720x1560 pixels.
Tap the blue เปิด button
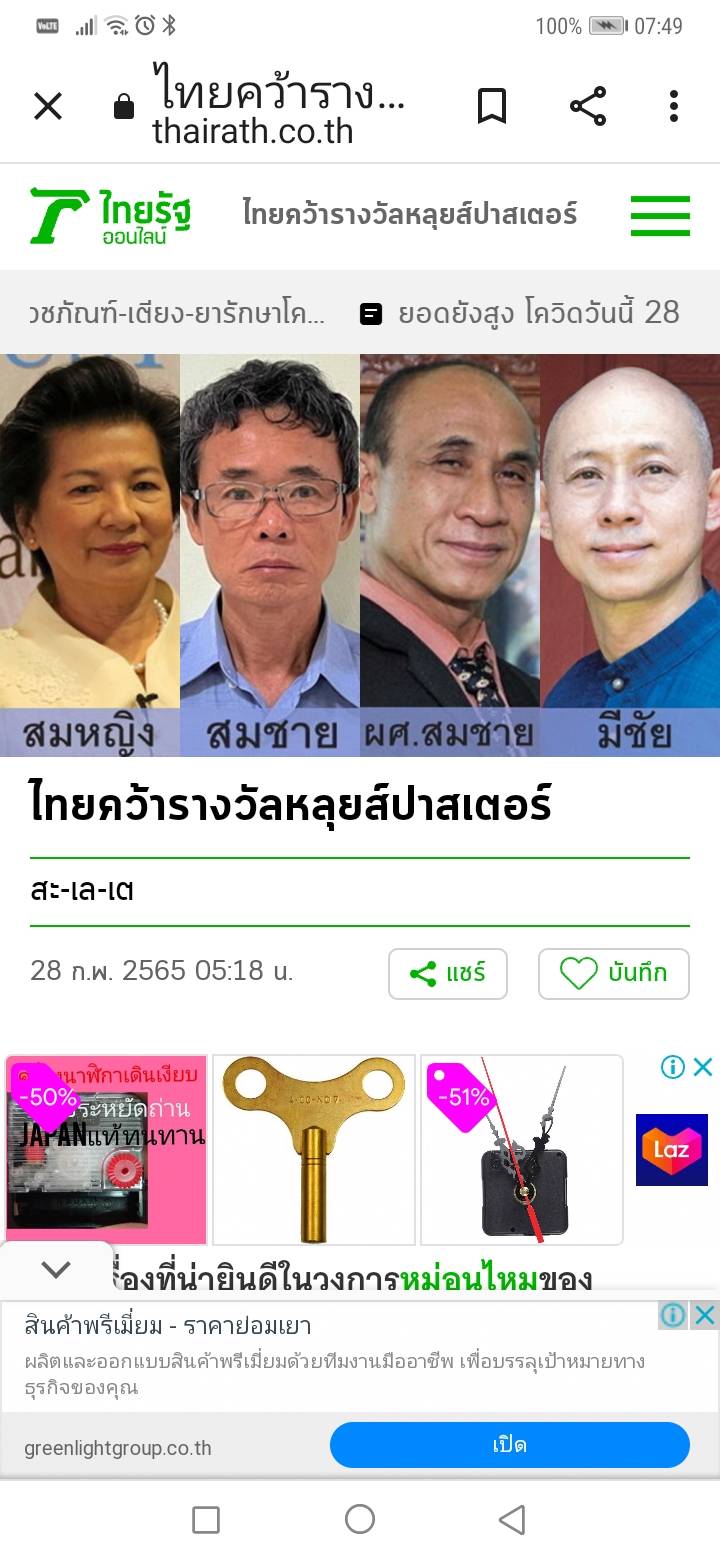pyautogui.click(x=509, y=1445)
